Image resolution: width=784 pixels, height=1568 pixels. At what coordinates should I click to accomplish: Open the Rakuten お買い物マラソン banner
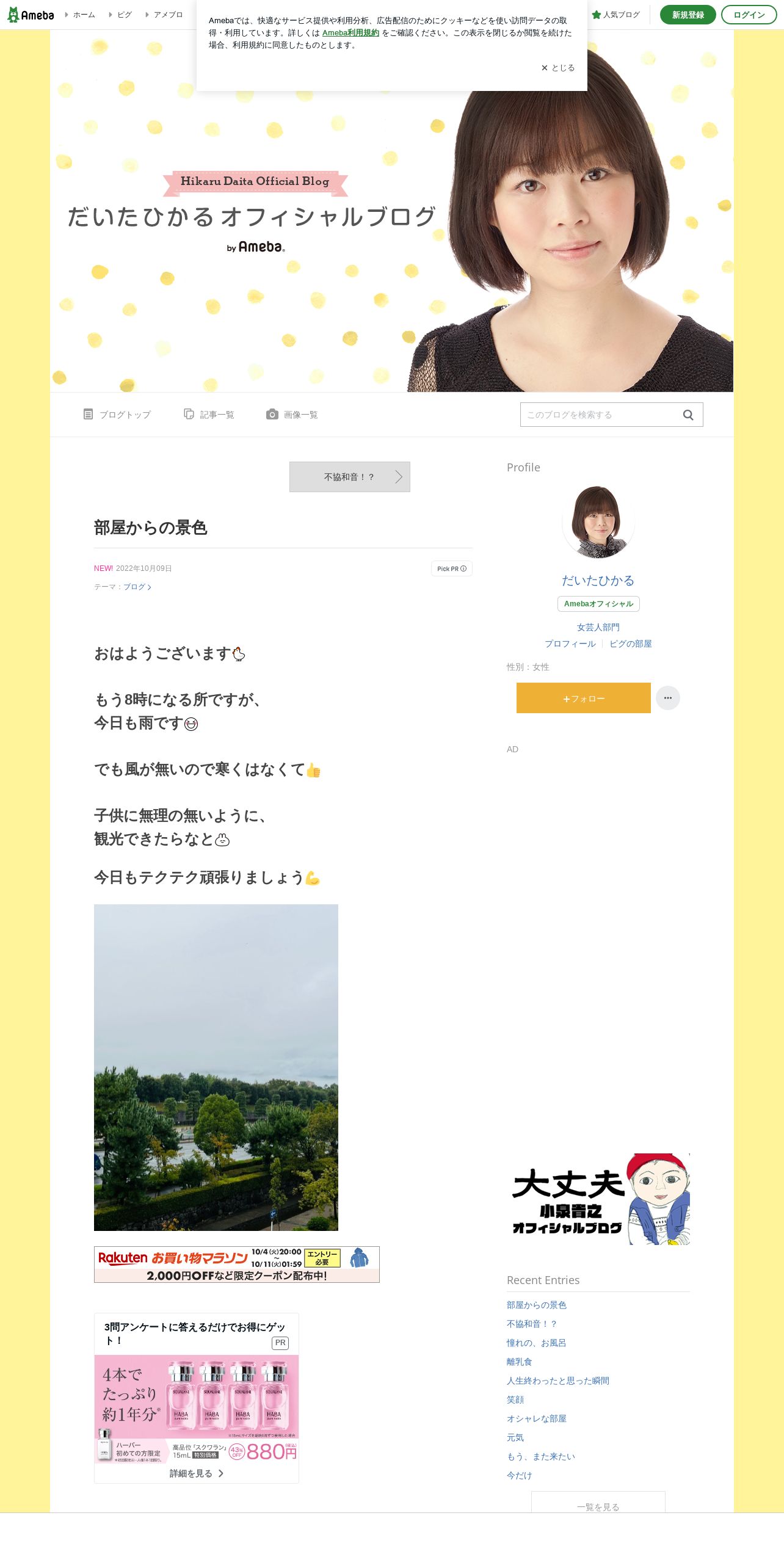(x=237, y=1265)
